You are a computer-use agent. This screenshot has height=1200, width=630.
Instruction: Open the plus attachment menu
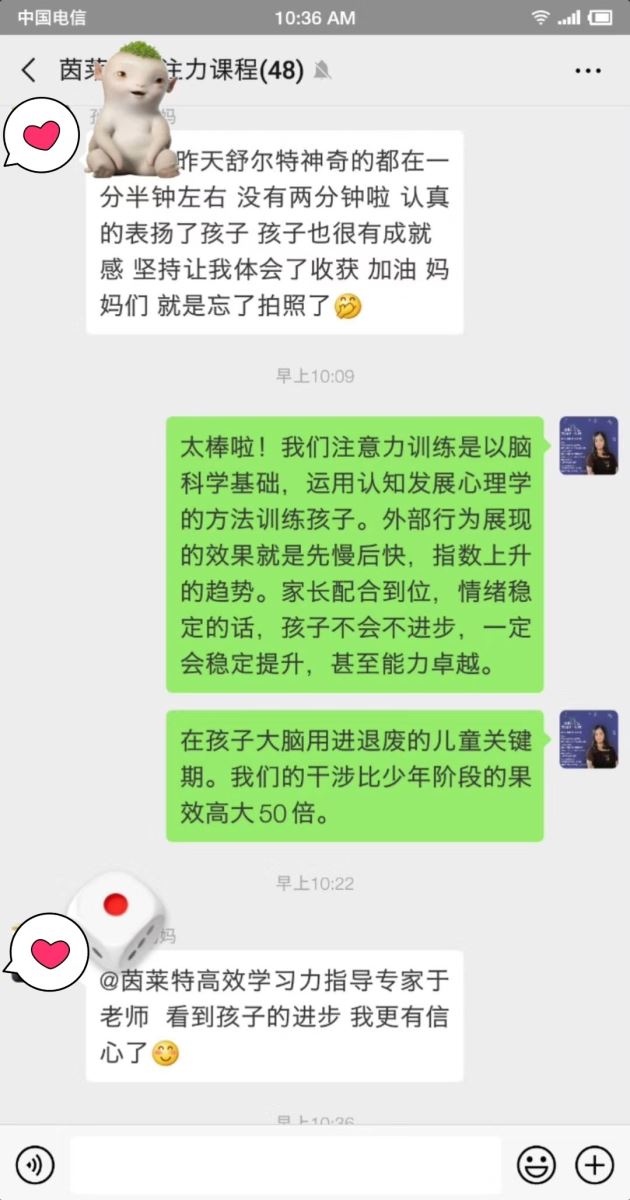[x=594, y=1165]
